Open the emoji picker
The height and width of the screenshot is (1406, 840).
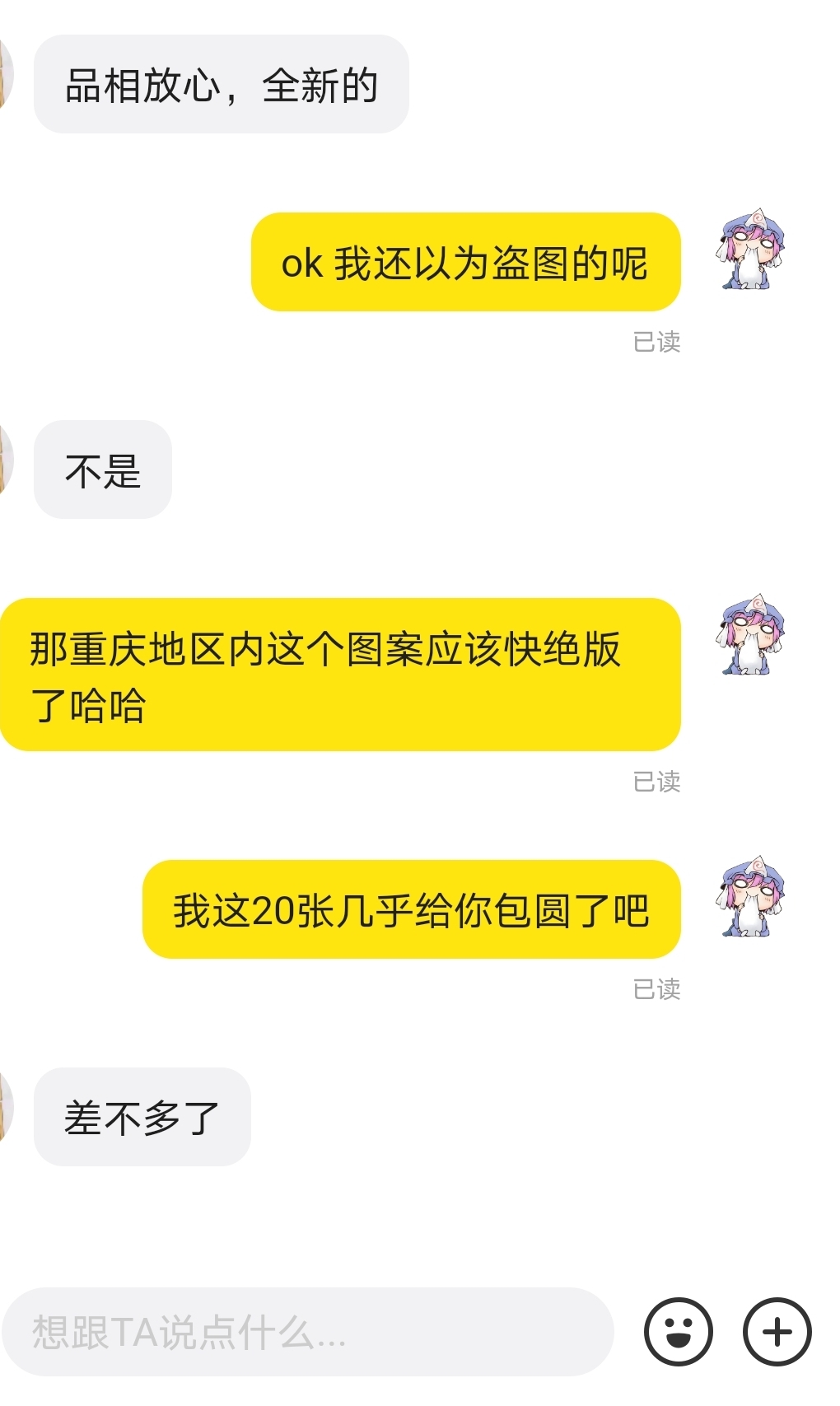(678, 1332)
